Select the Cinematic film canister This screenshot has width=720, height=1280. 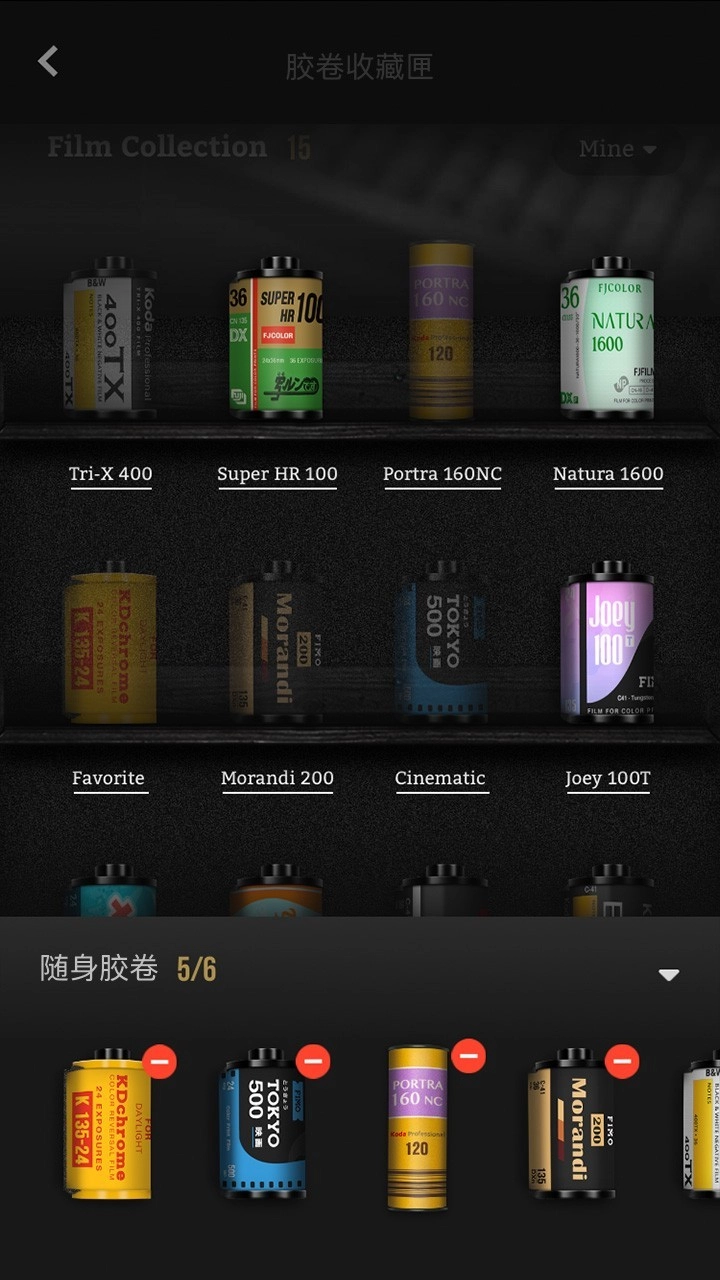click(x=441, y=640)
